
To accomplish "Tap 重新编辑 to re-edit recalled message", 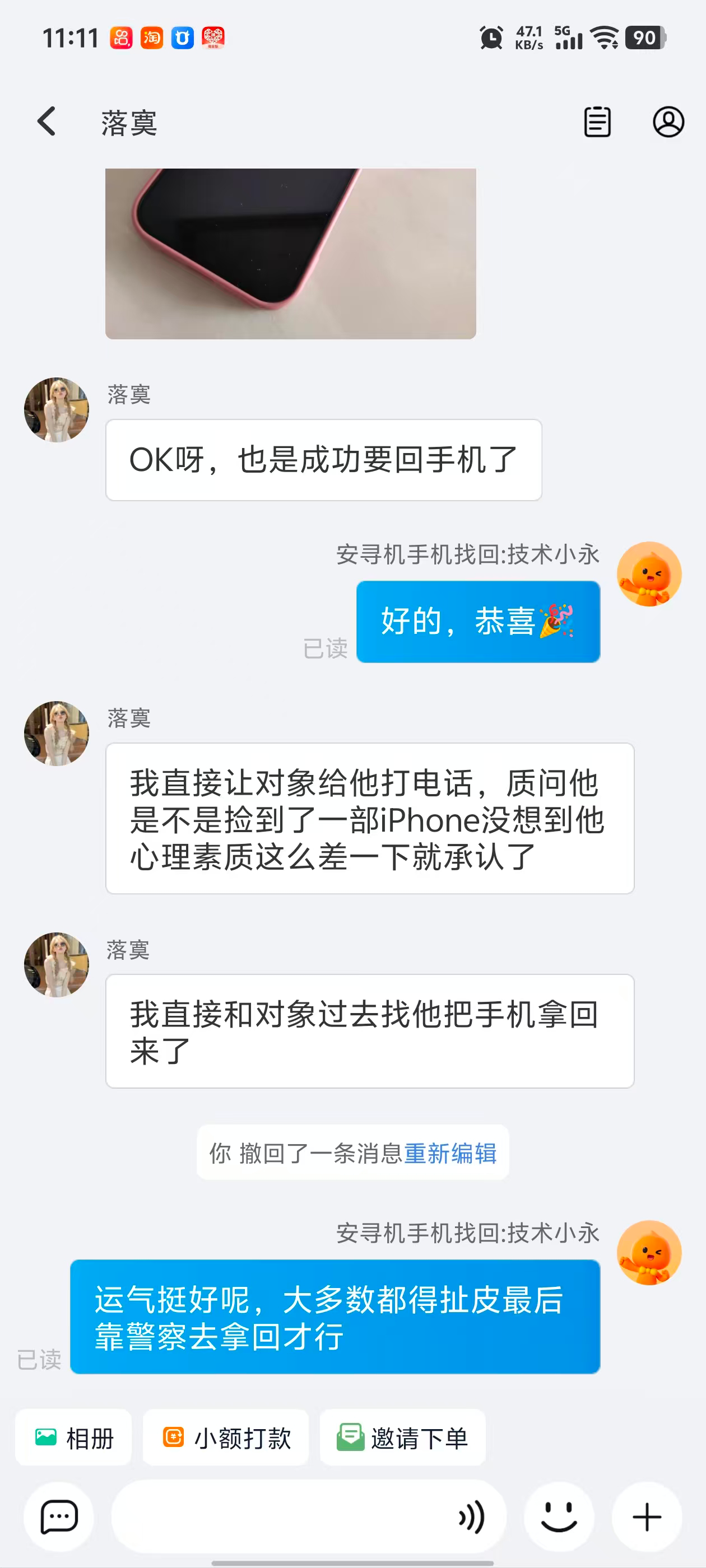I will coord(450,1153).
